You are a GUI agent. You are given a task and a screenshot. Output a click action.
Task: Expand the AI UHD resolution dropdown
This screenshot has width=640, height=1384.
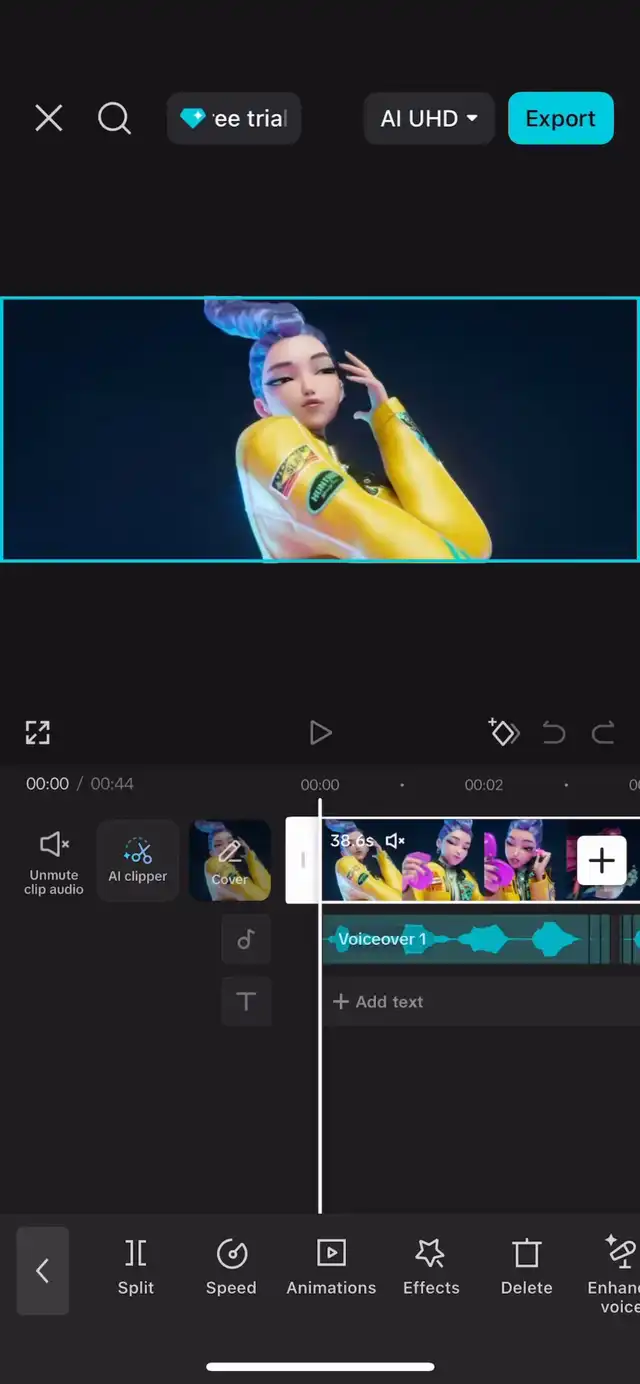coord(429,118)
